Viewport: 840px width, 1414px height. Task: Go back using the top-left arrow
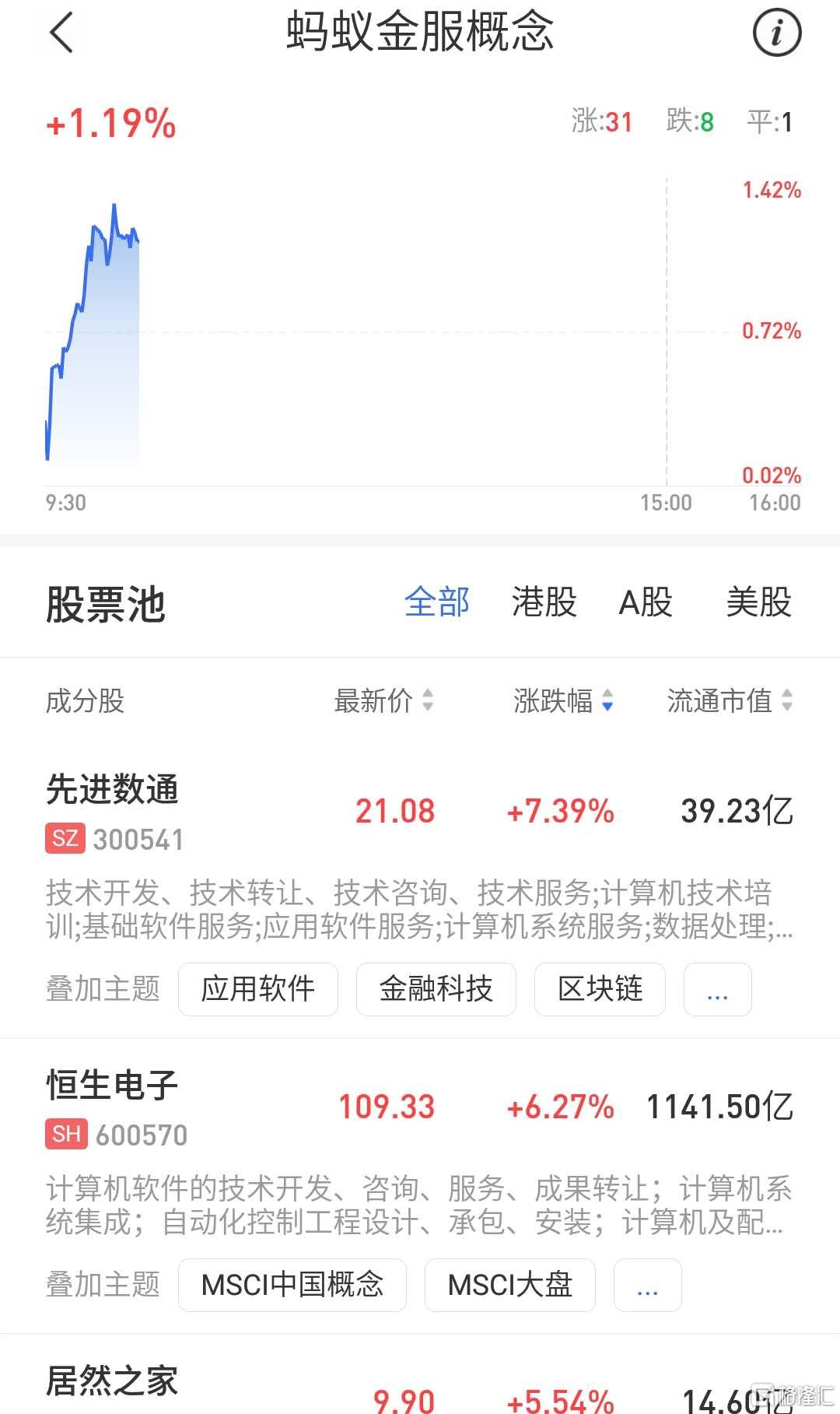coord(61,33)
